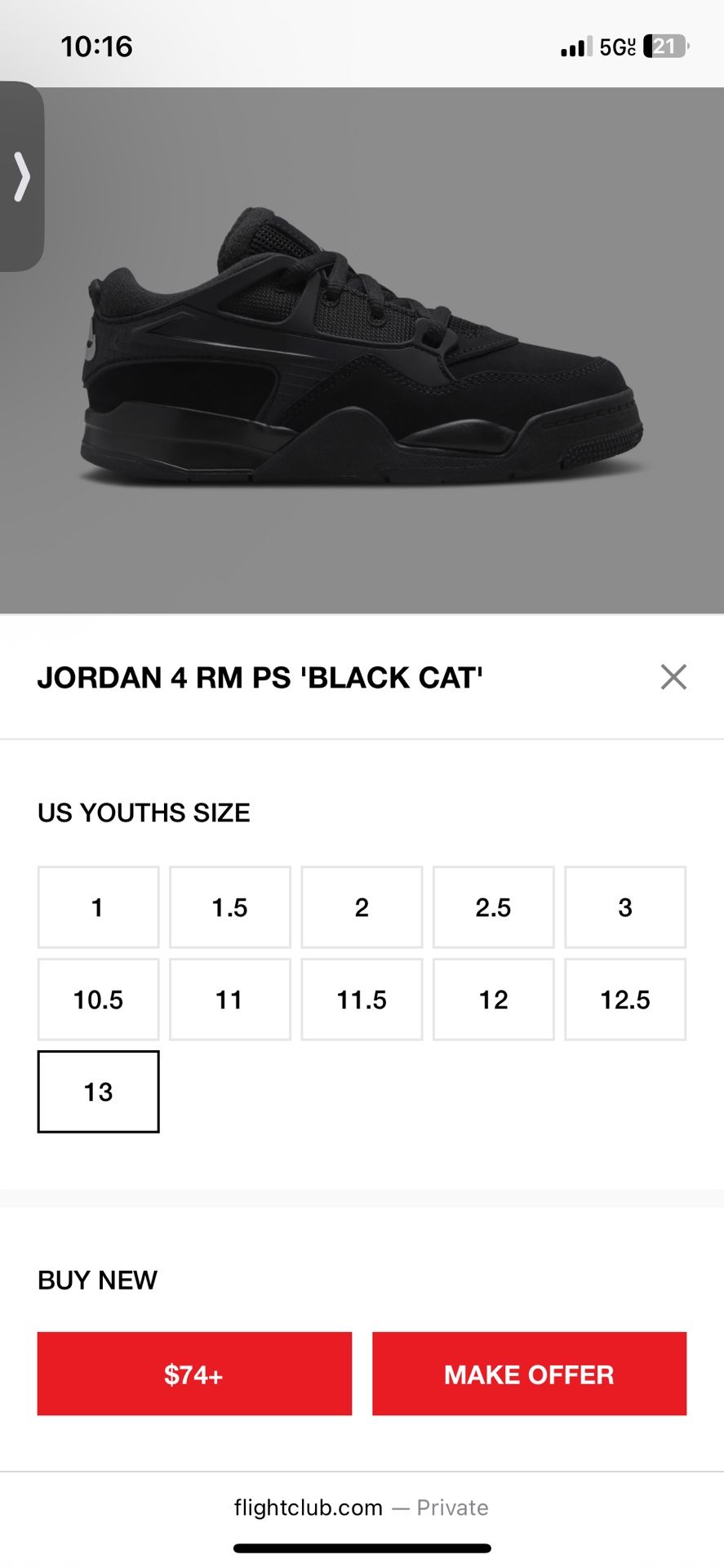Pick youth size 2
The image size is (724, 1568).
pyautogui.click(x=362, y=907)
